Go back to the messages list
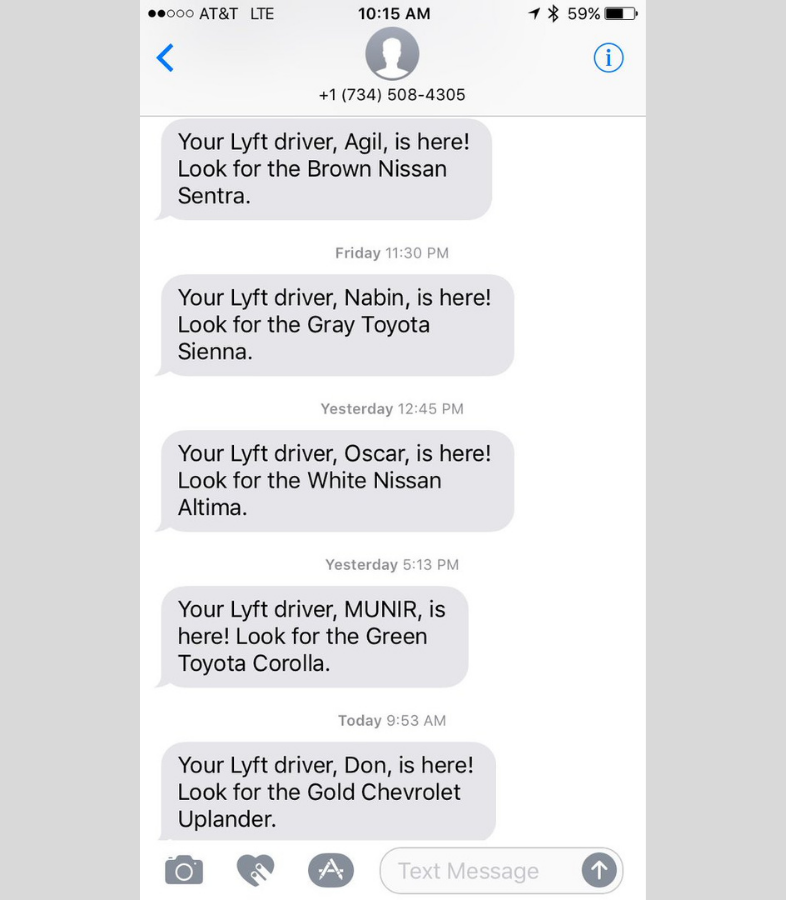This screenshot has width=786, height=900. pos(166,58)
